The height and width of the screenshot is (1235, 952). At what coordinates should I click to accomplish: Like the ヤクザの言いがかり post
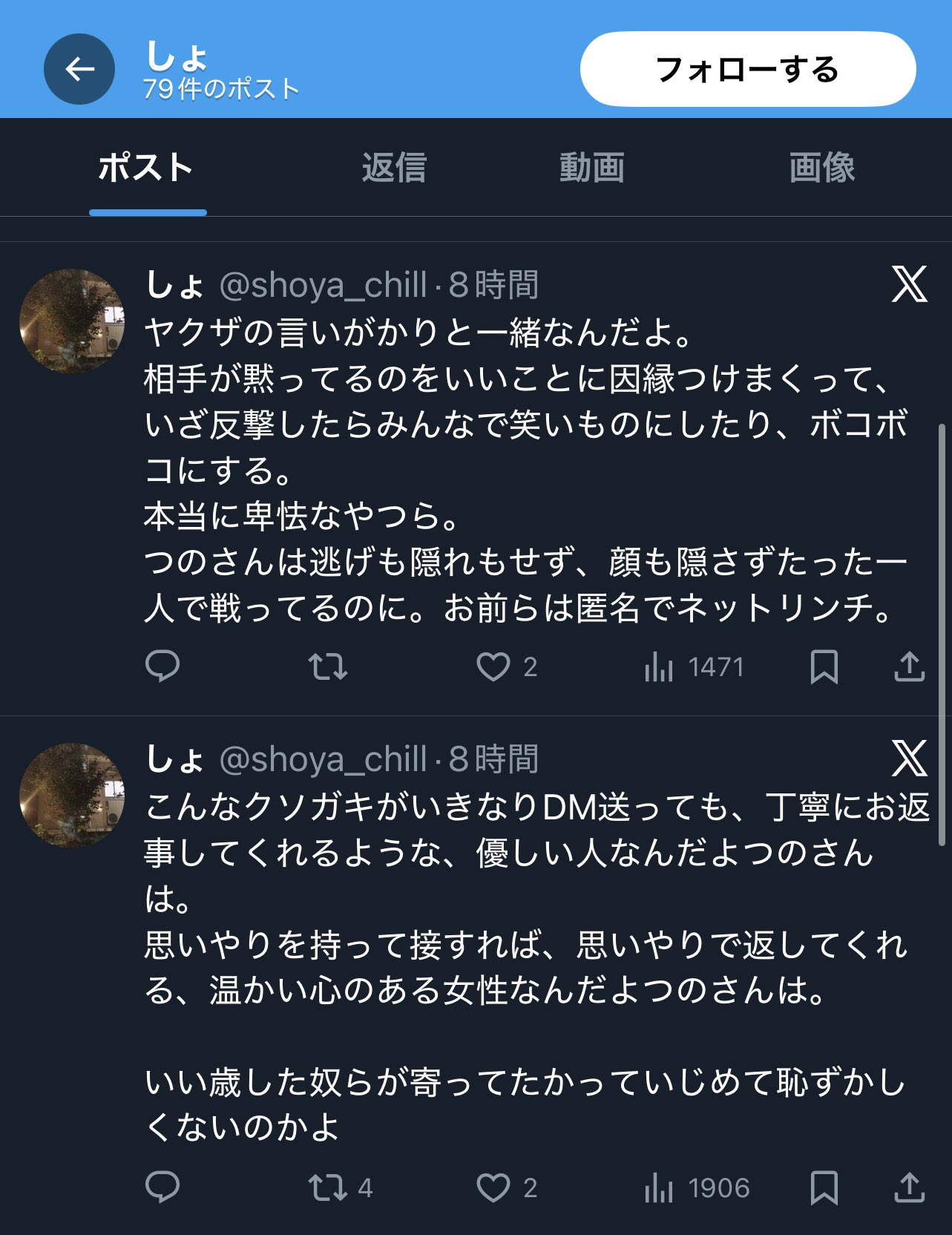493,666
